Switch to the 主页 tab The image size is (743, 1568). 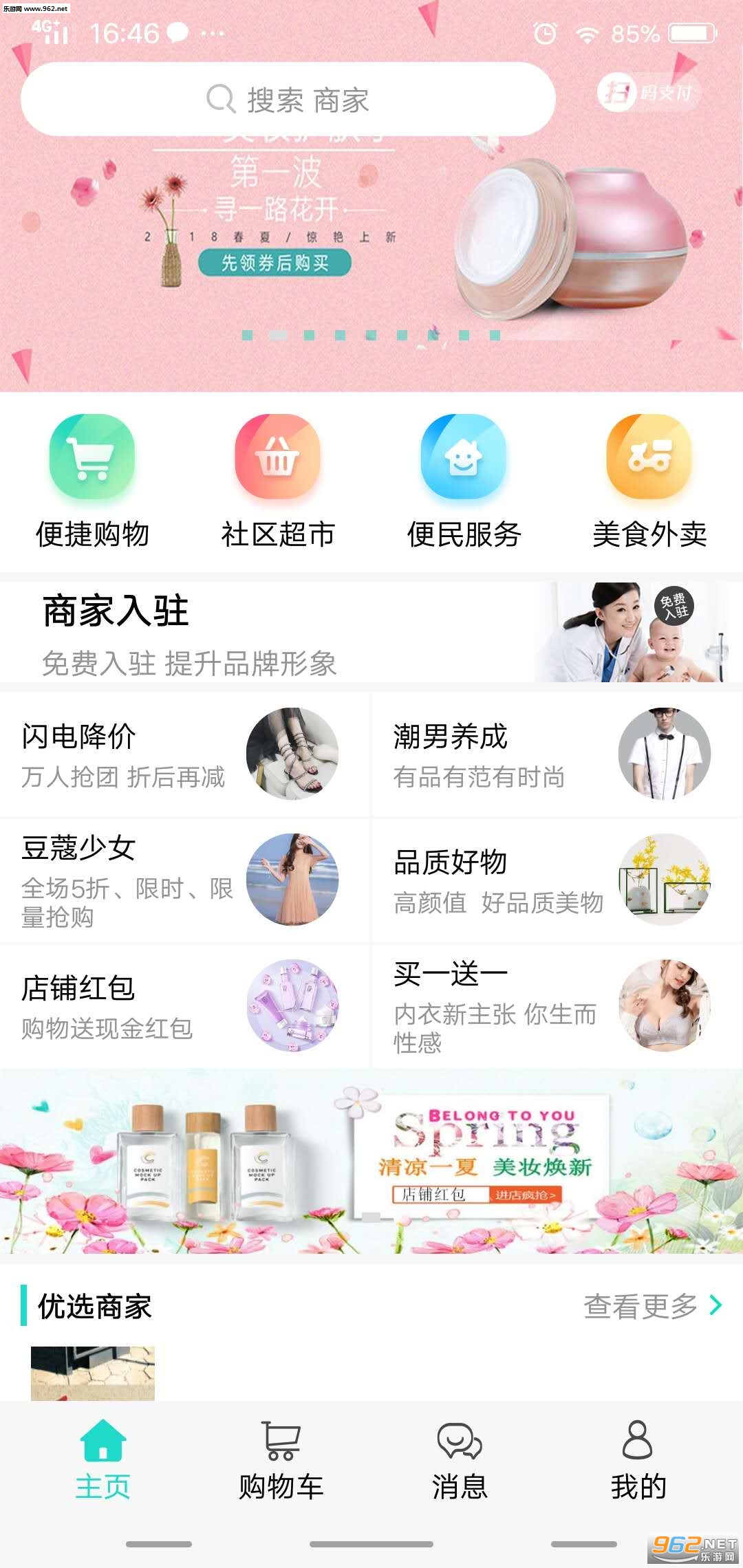coord(103,1459)
